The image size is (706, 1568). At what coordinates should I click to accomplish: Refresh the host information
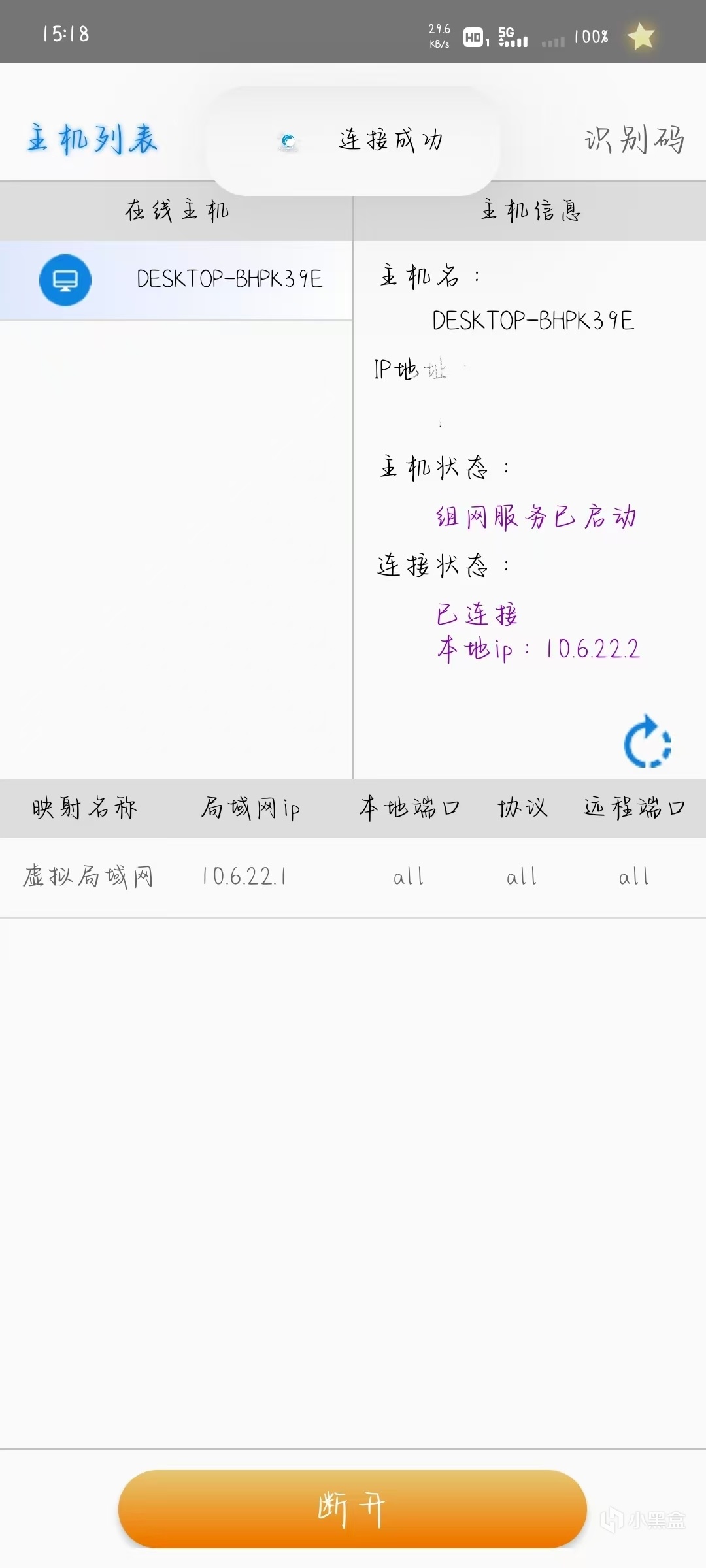pos(647,742)
